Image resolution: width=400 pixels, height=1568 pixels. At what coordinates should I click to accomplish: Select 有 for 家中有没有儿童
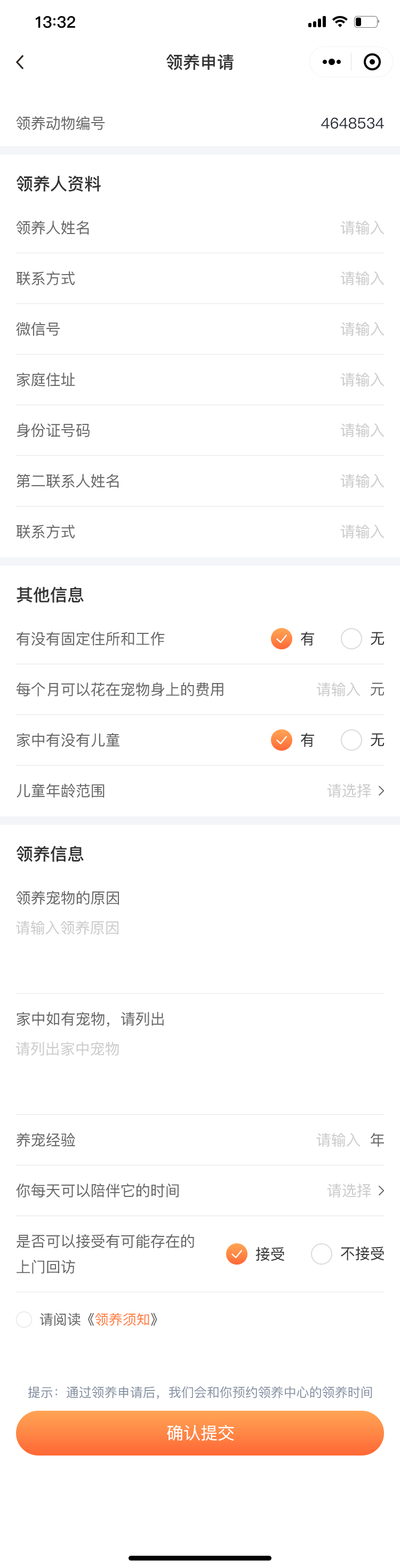[282, 740]
